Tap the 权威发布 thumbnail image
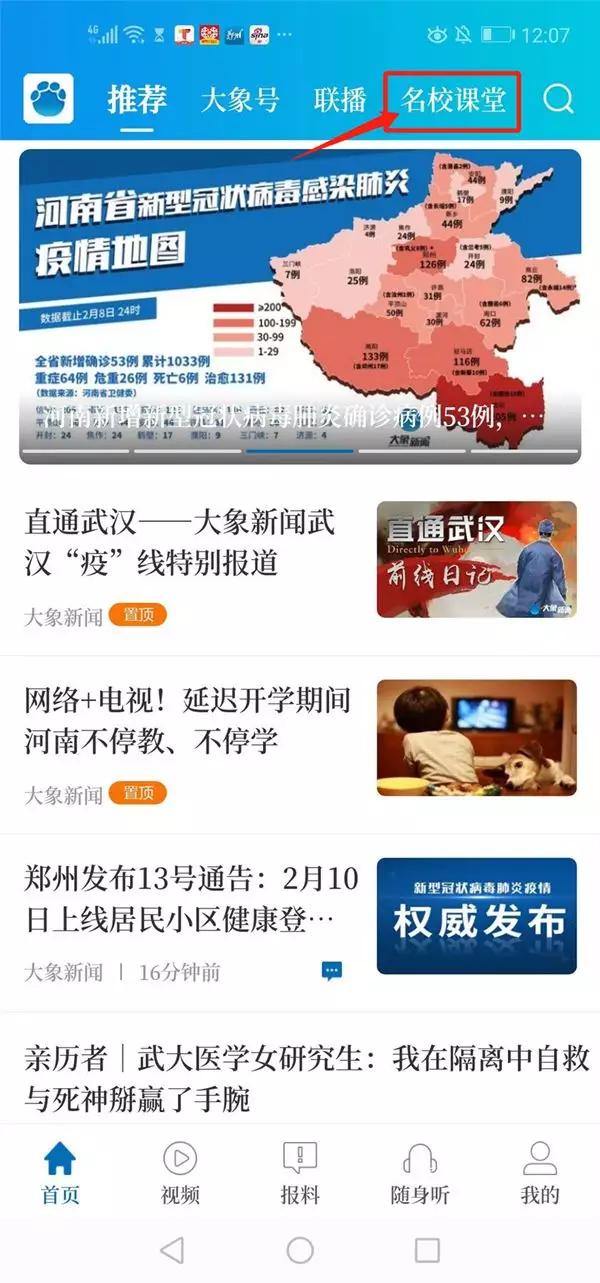 [476, 915]
